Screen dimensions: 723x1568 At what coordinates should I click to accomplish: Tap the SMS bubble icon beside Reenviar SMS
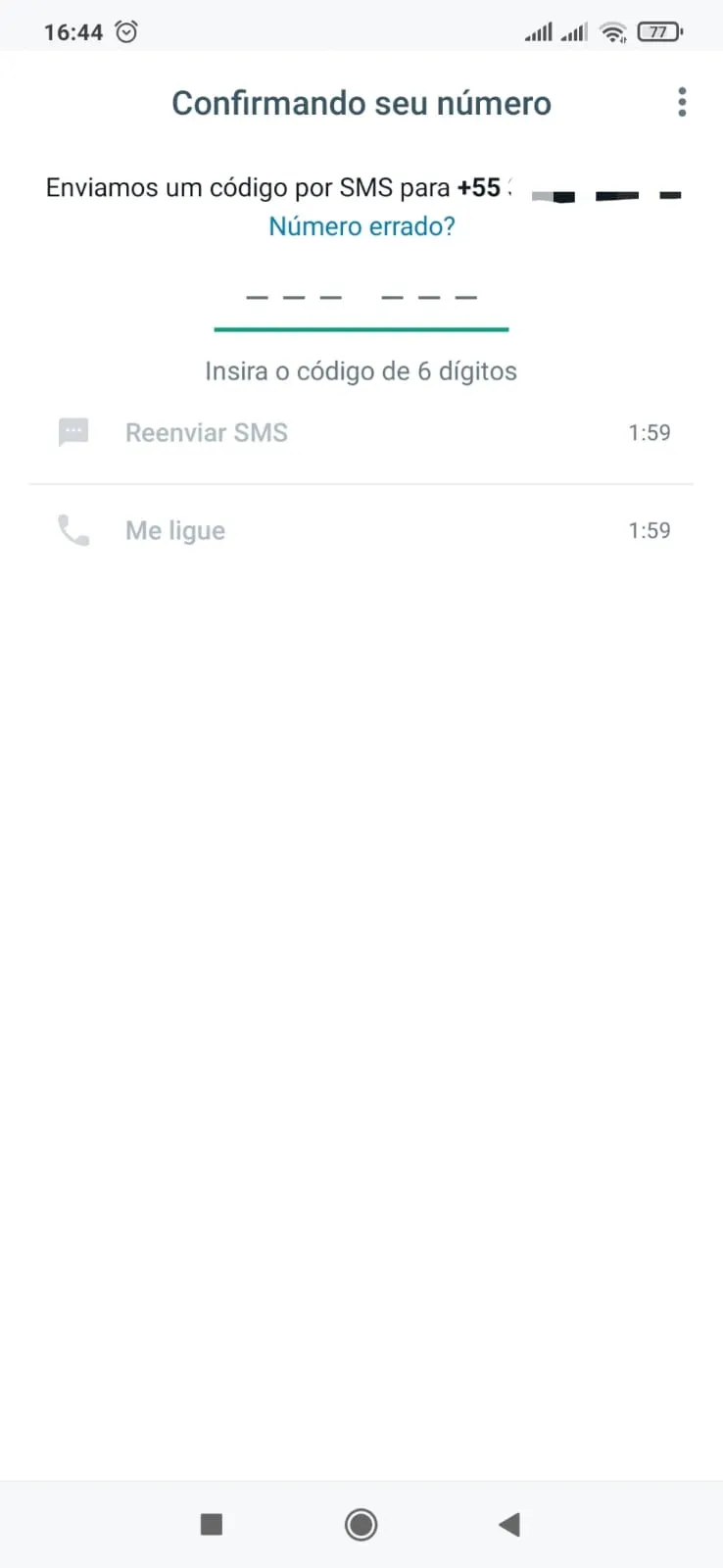[x=73, y=432]
